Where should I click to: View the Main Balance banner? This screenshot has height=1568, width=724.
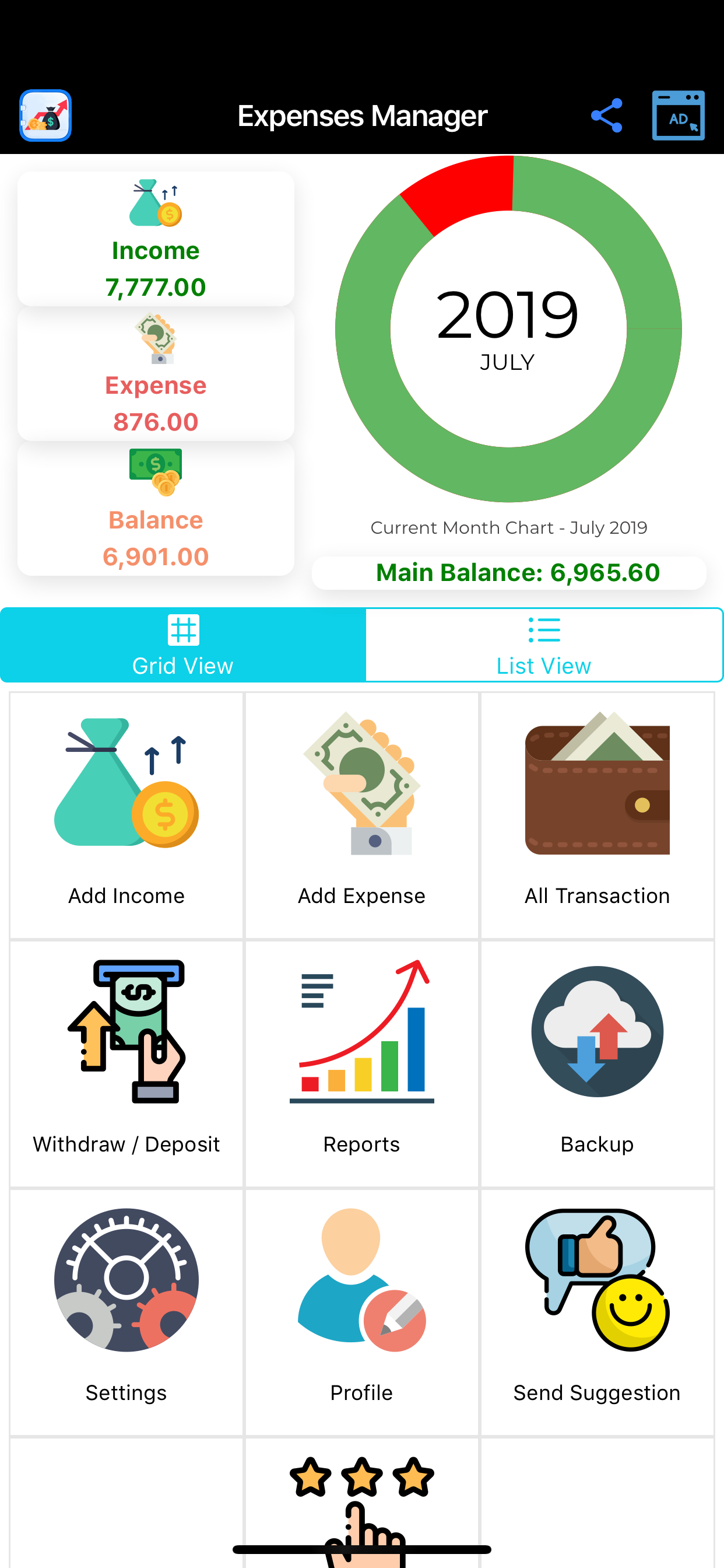pyautogui.click(x=518, y=572)
